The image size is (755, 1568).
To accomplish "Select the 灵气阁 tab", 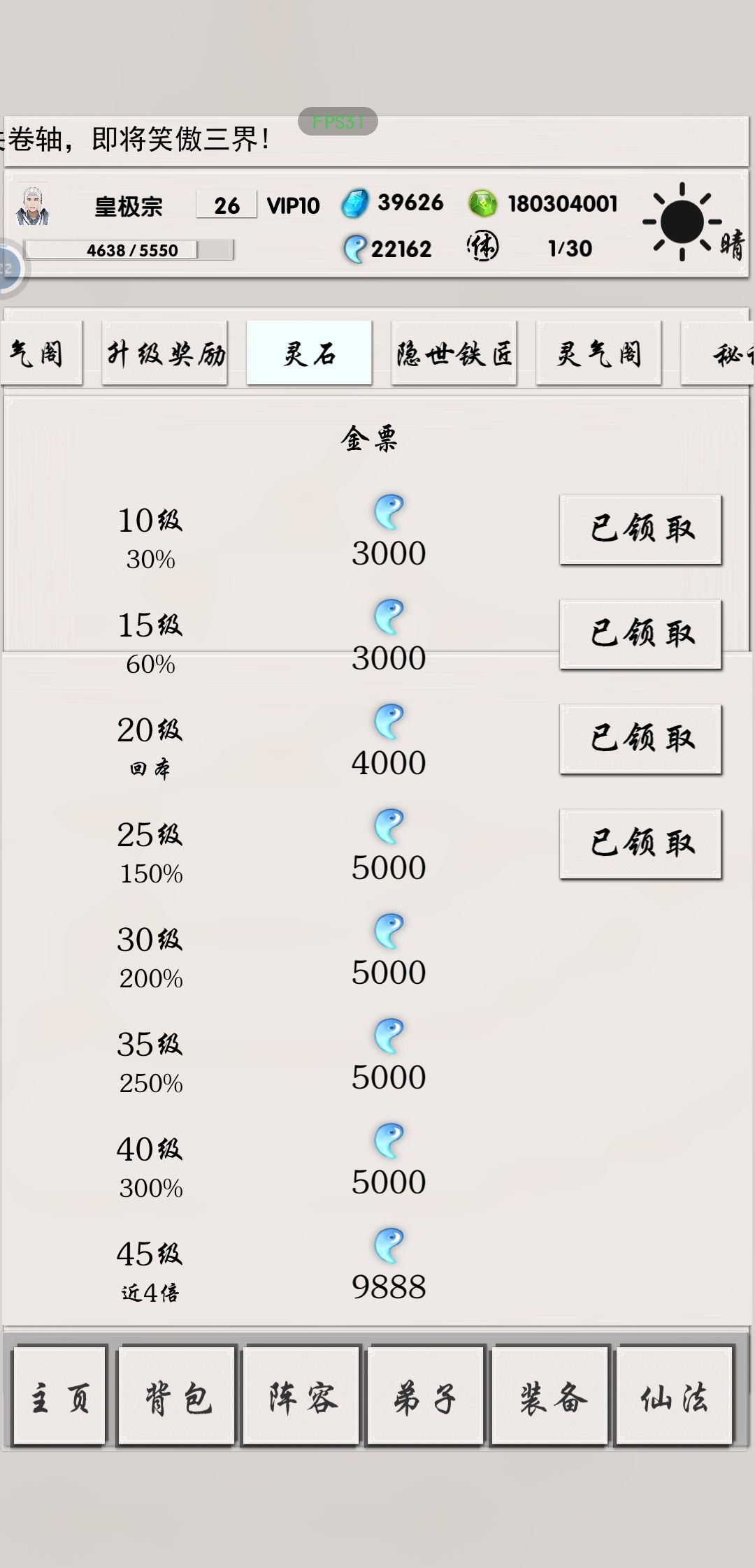I will point(600,354).
